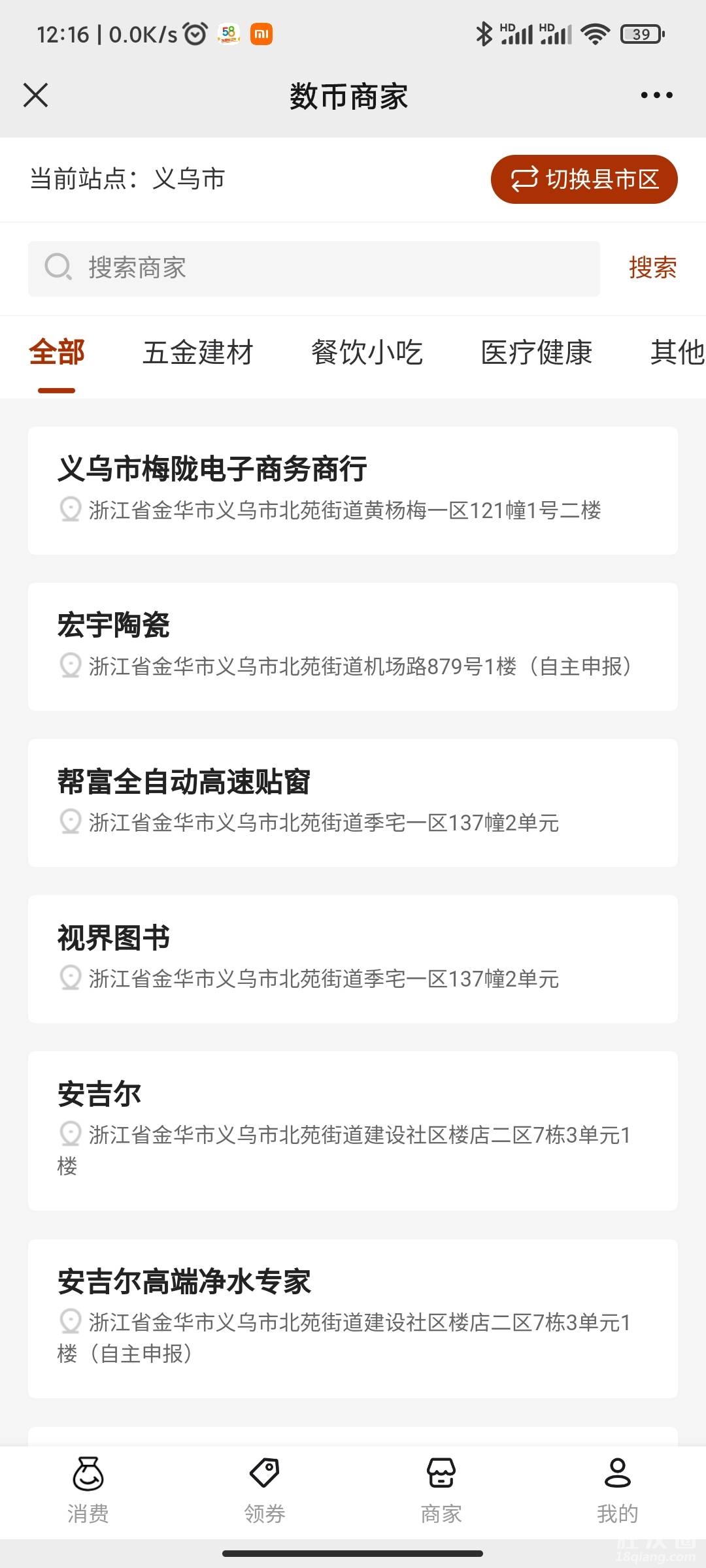Image resolution: width=706 pixels, height=1568 pixels.
Task: Switch to the 五金建材 category
Action: (197, 353)
